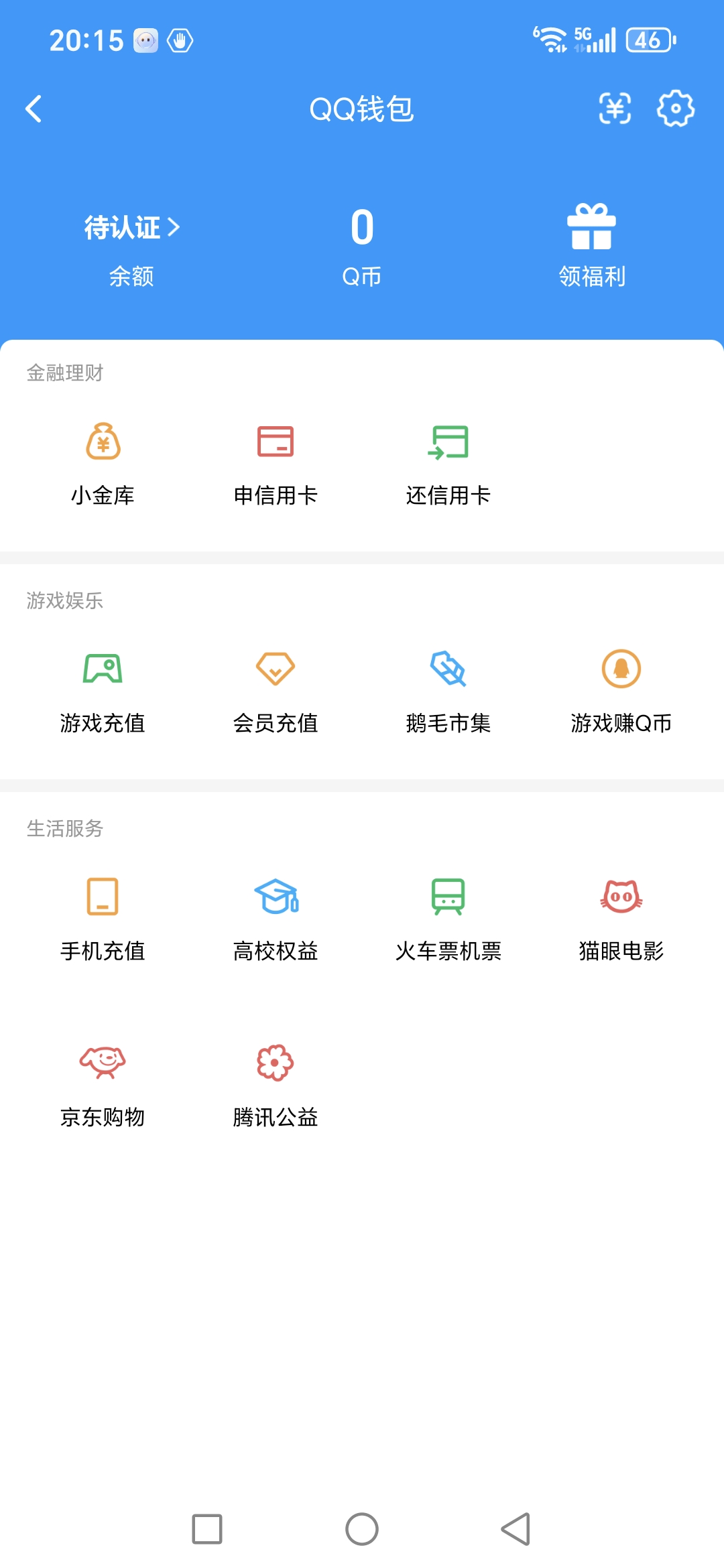Open the payment code ¥ scanner icon
724x1568 pixels.
(615, 109)
